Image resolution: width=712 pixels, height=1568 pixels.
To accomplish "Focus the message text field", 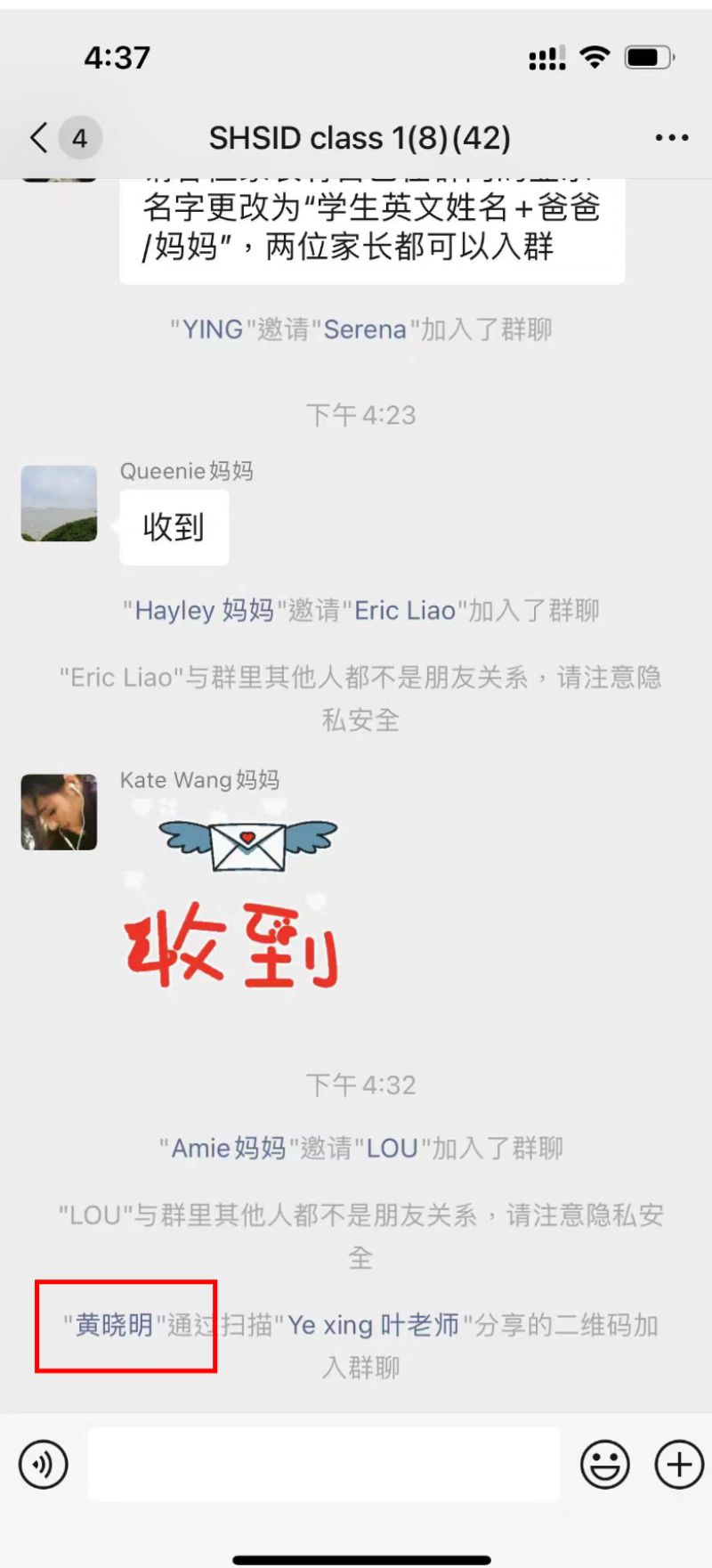I will (324, 1464).
